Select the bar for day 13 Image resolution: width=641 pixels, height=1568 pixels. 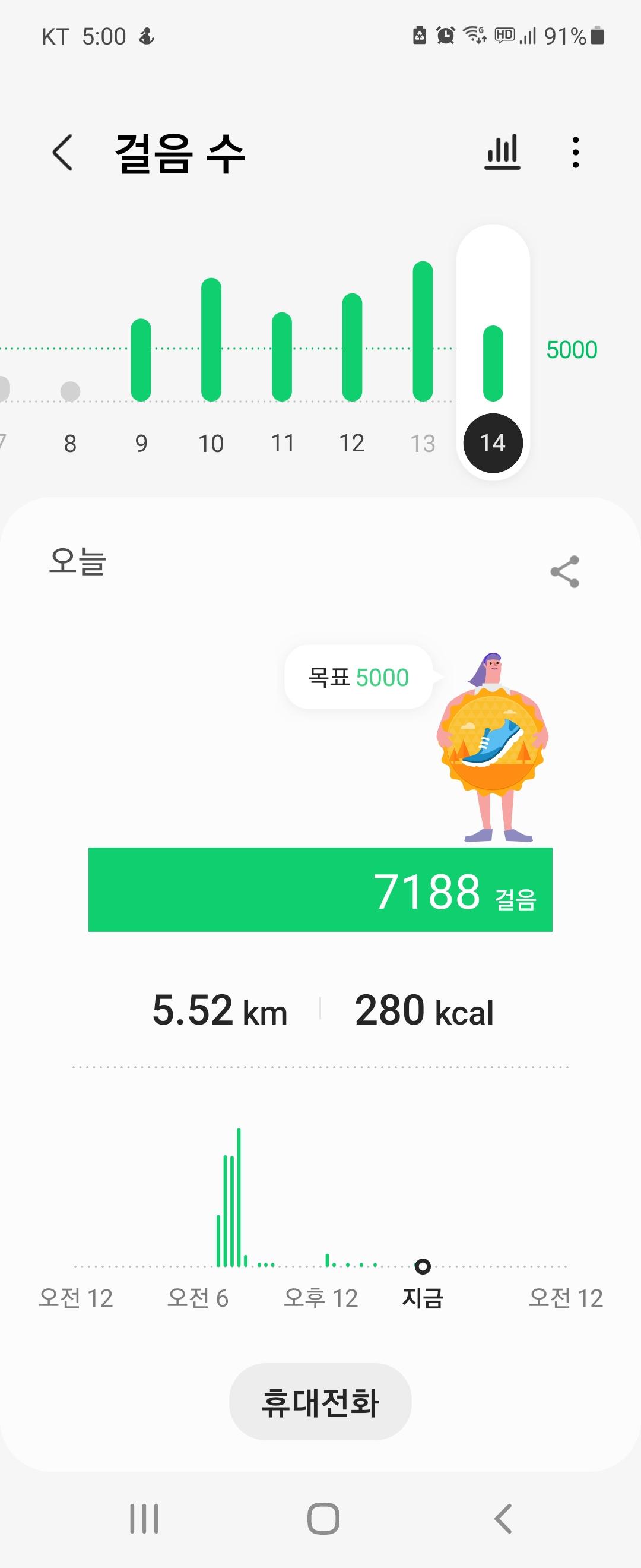click(x=423, y=331)
